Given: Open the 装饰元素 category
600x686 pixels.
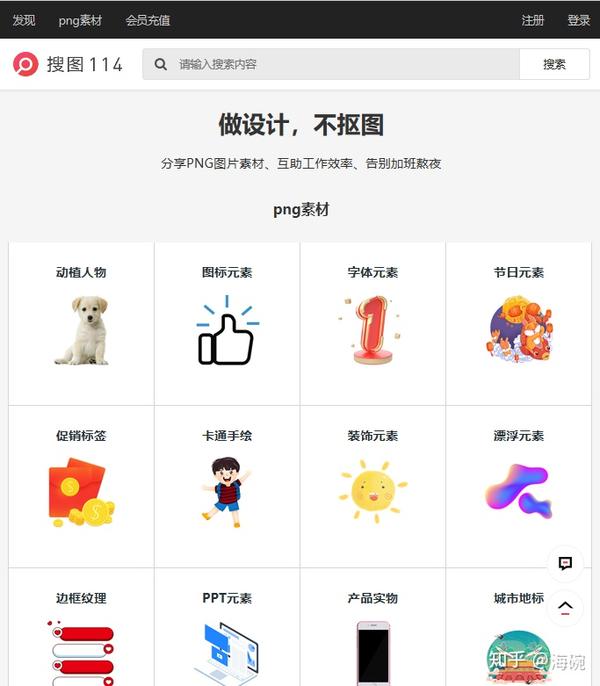Looking at the screenshot, I should click(x=373, y=486).
